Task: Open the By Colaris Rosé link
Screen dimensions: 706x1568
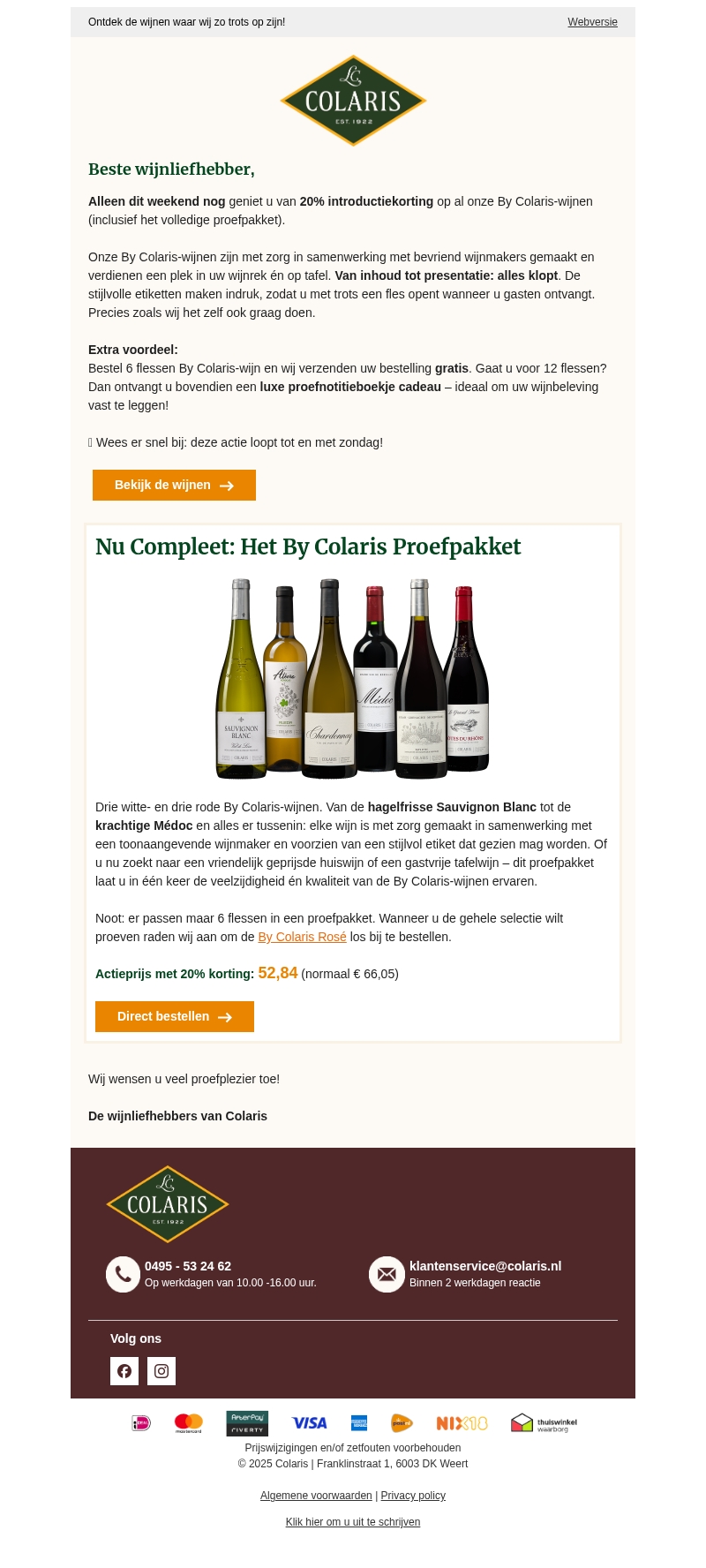Action: tap(302, 937)
